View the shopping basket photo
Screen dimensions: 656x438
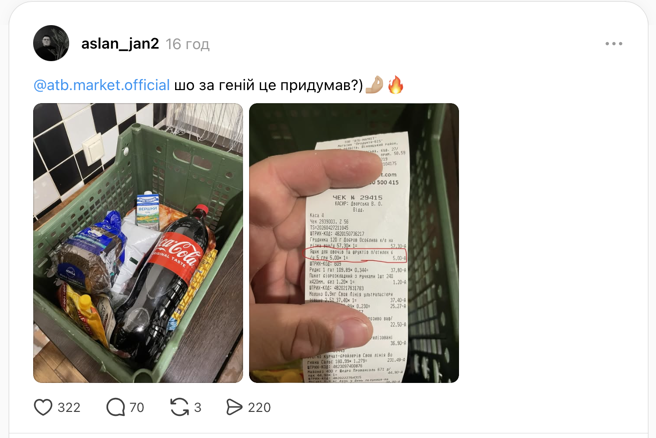tap(138, 243)
